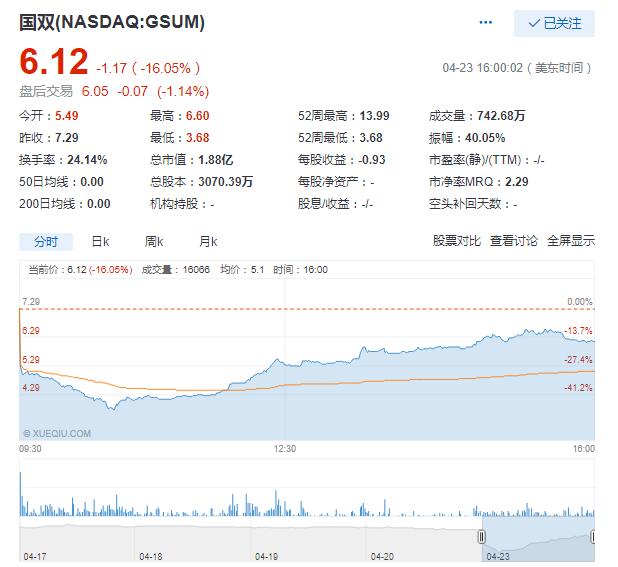Switch to the 日k chart tab

100,241
